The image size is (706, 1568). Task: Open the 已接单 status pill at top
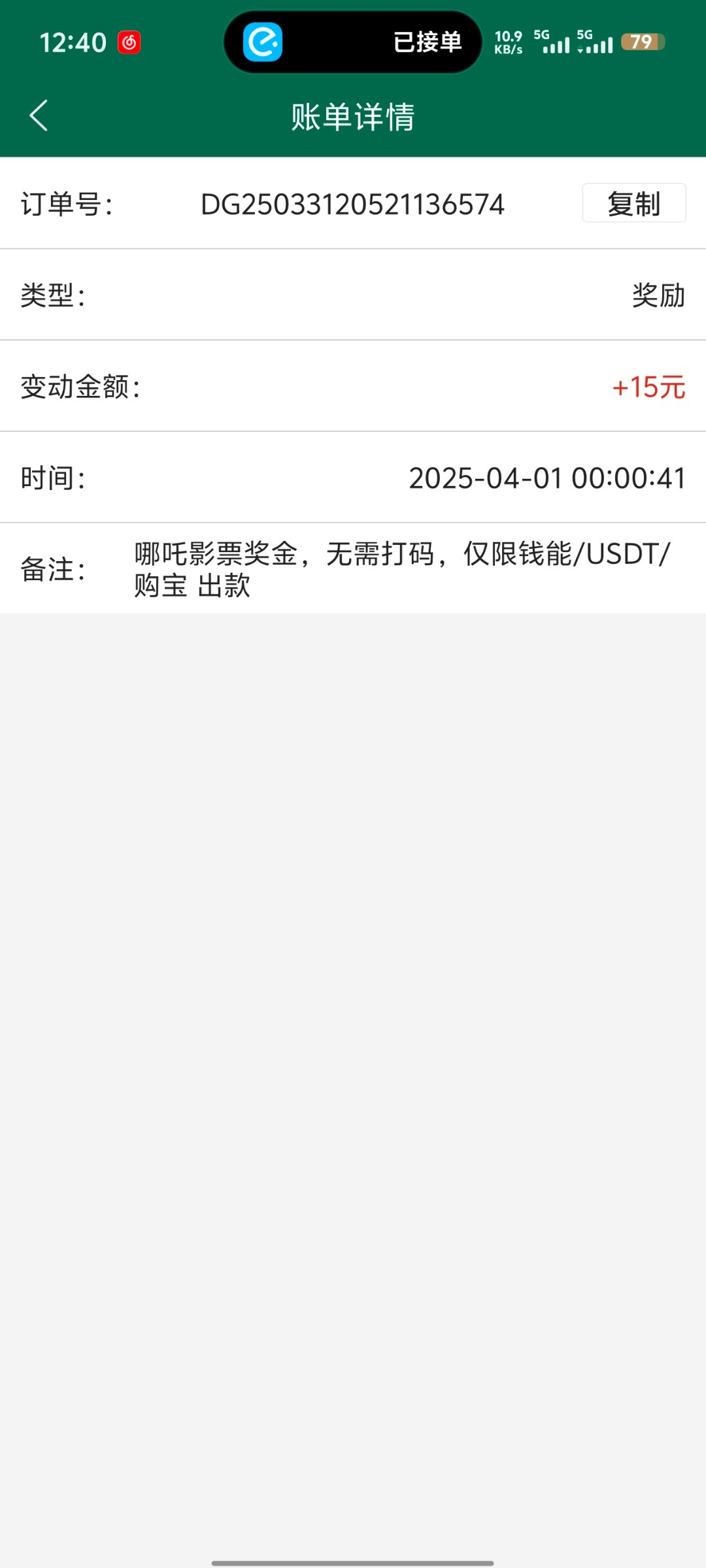[x=353, y=42]
